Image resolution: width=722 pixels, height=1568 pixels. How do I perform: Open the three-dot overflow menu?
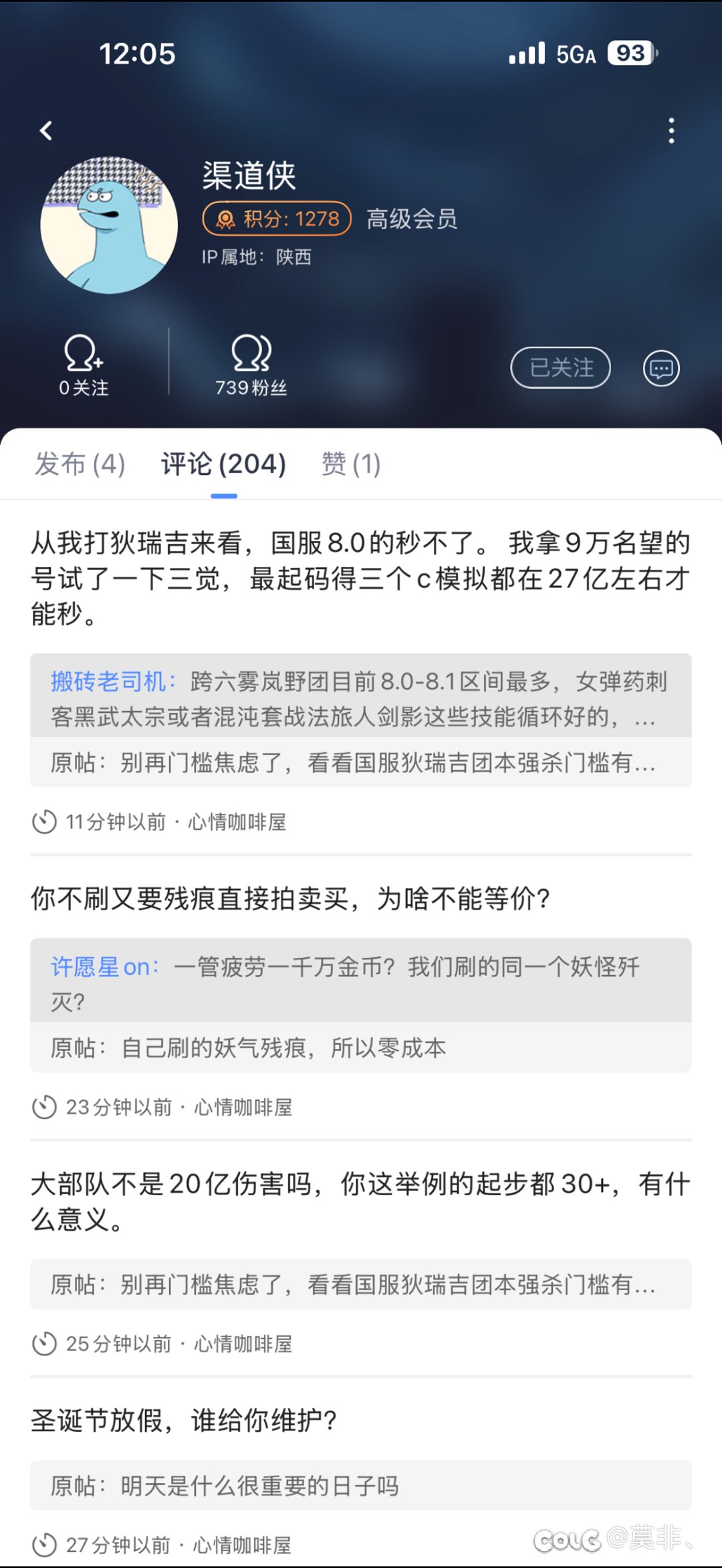point(671,130)
